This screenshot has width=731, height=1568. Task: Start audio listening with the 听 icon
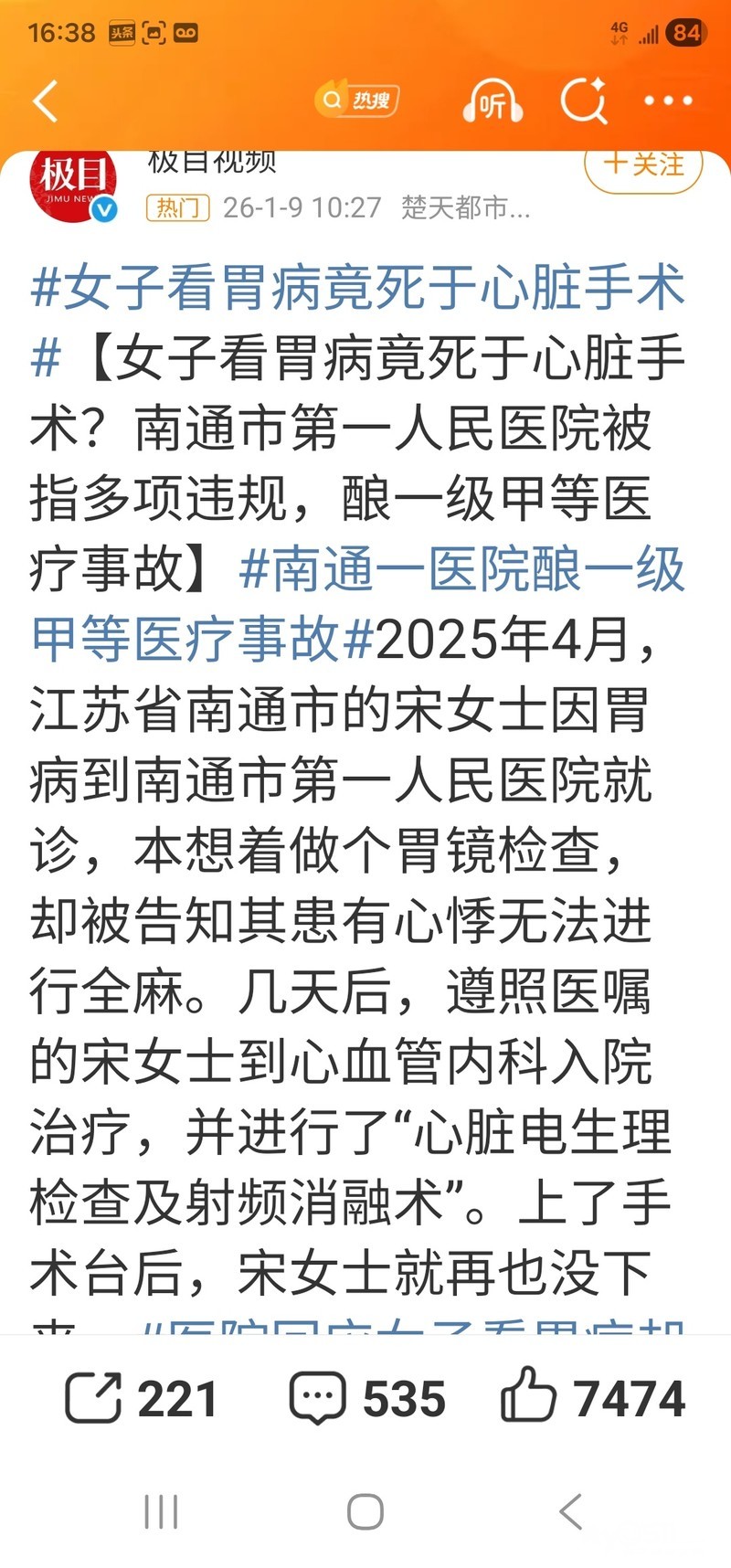pyautogui.click(x=493, y=101)
